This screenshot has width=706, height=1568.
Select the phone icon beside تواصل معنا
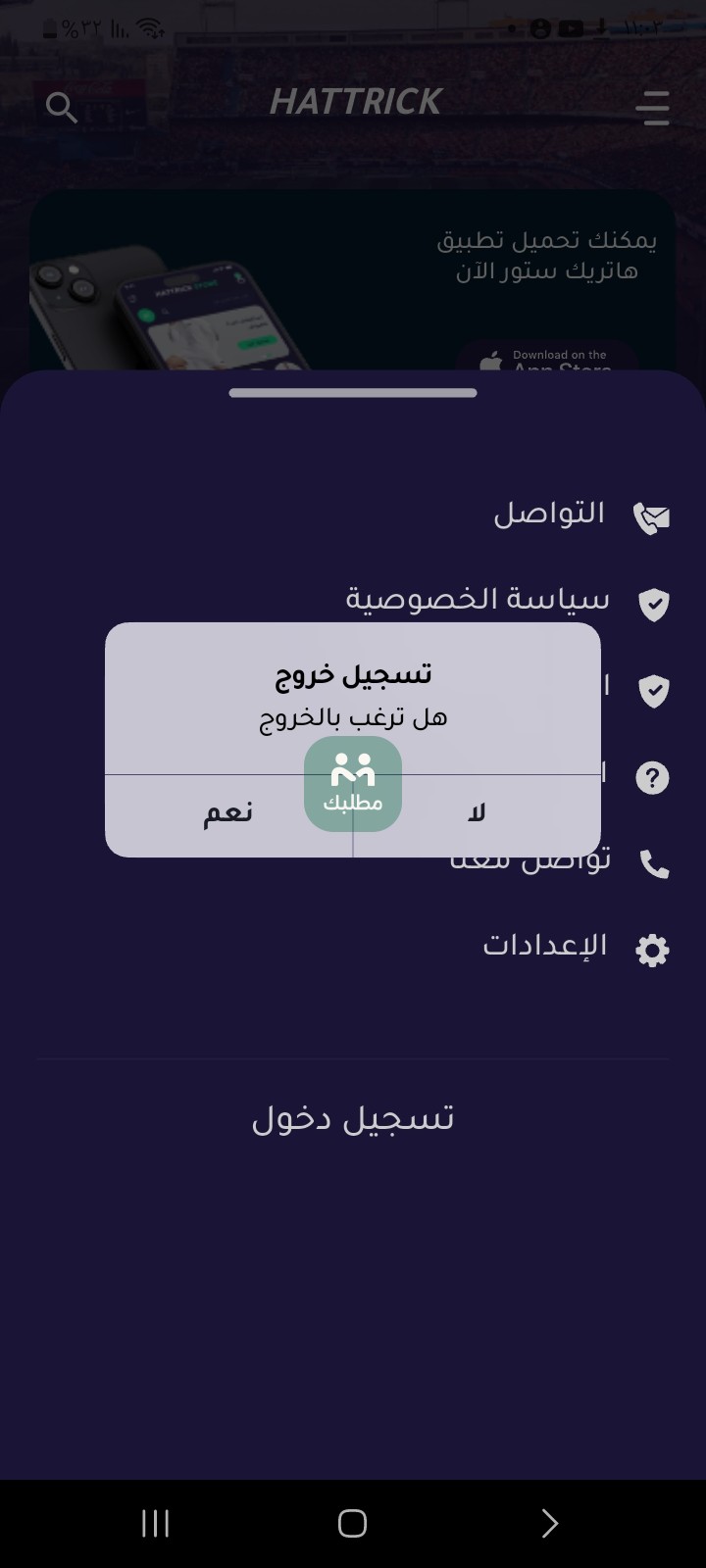click(652, 863)
